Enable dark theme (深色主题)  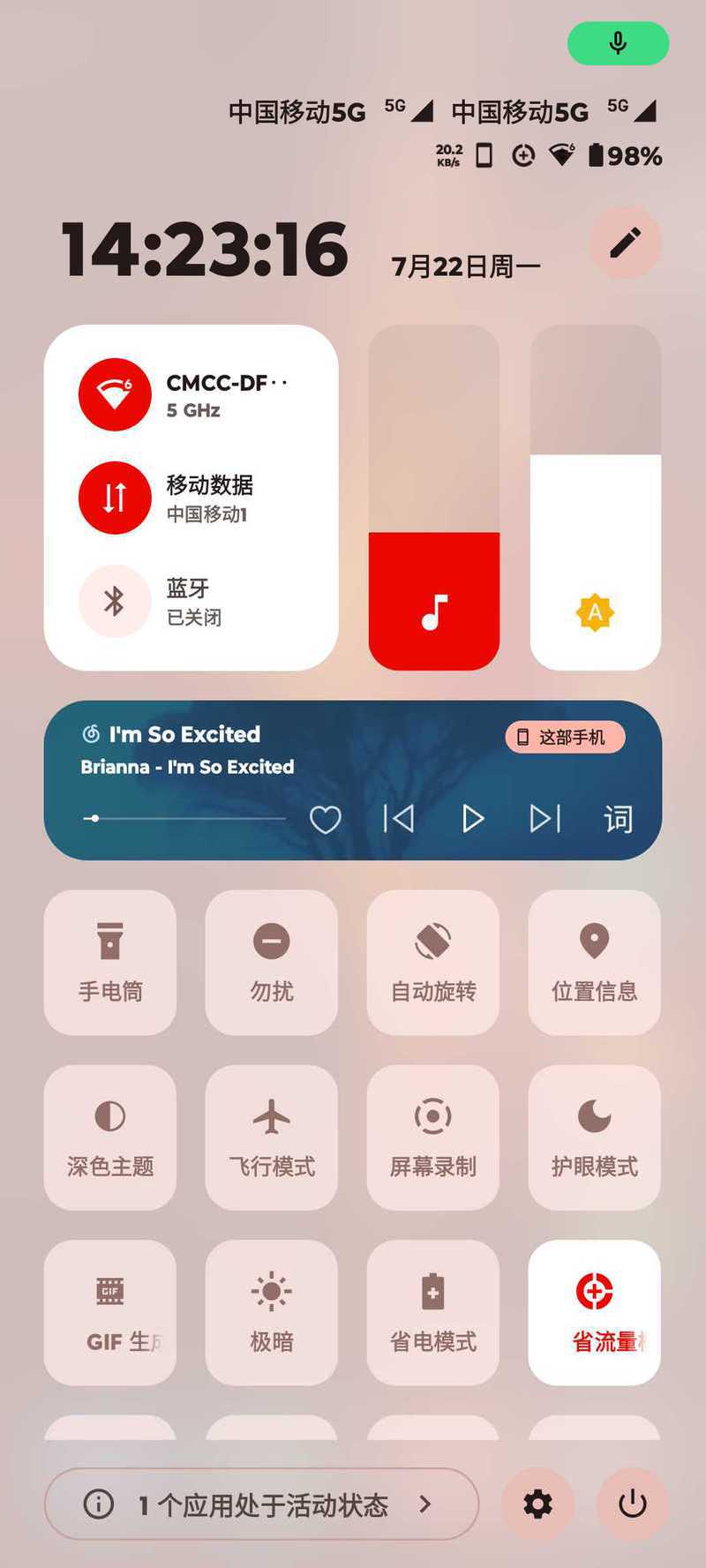tap(110, 1137)
